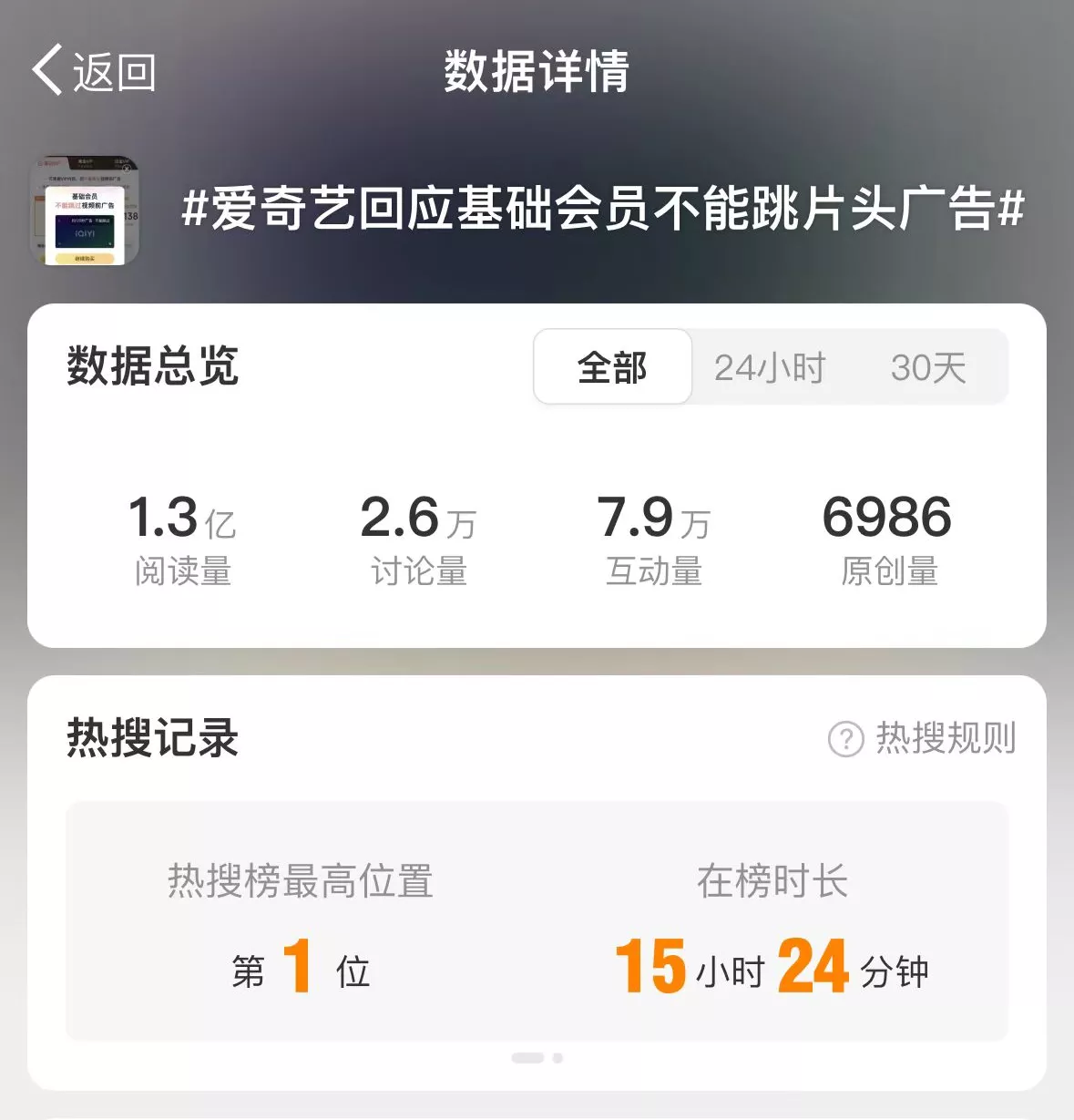Select the 数据详情 title tab

(x=537, y=73)
